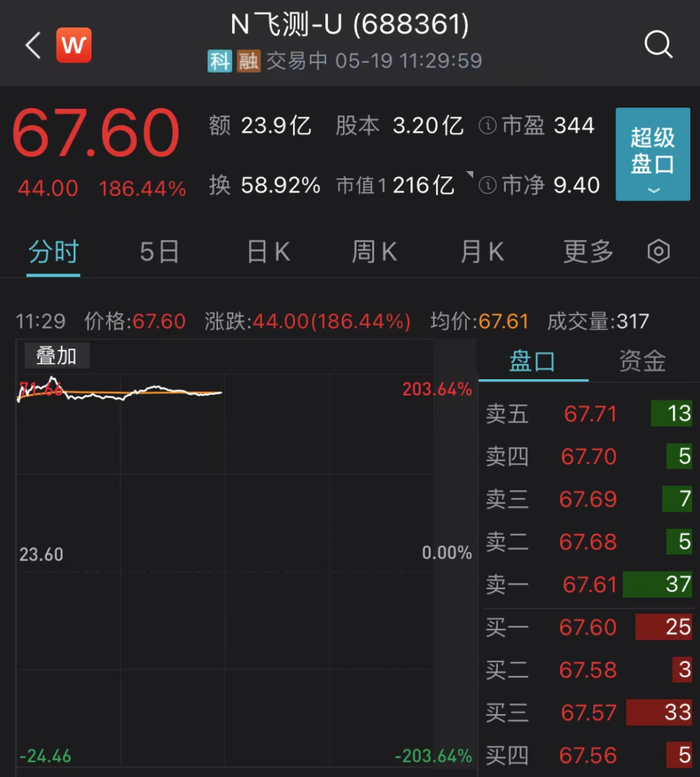
Task: Open chart settings hexagon icon
Action: coord(658,252)
